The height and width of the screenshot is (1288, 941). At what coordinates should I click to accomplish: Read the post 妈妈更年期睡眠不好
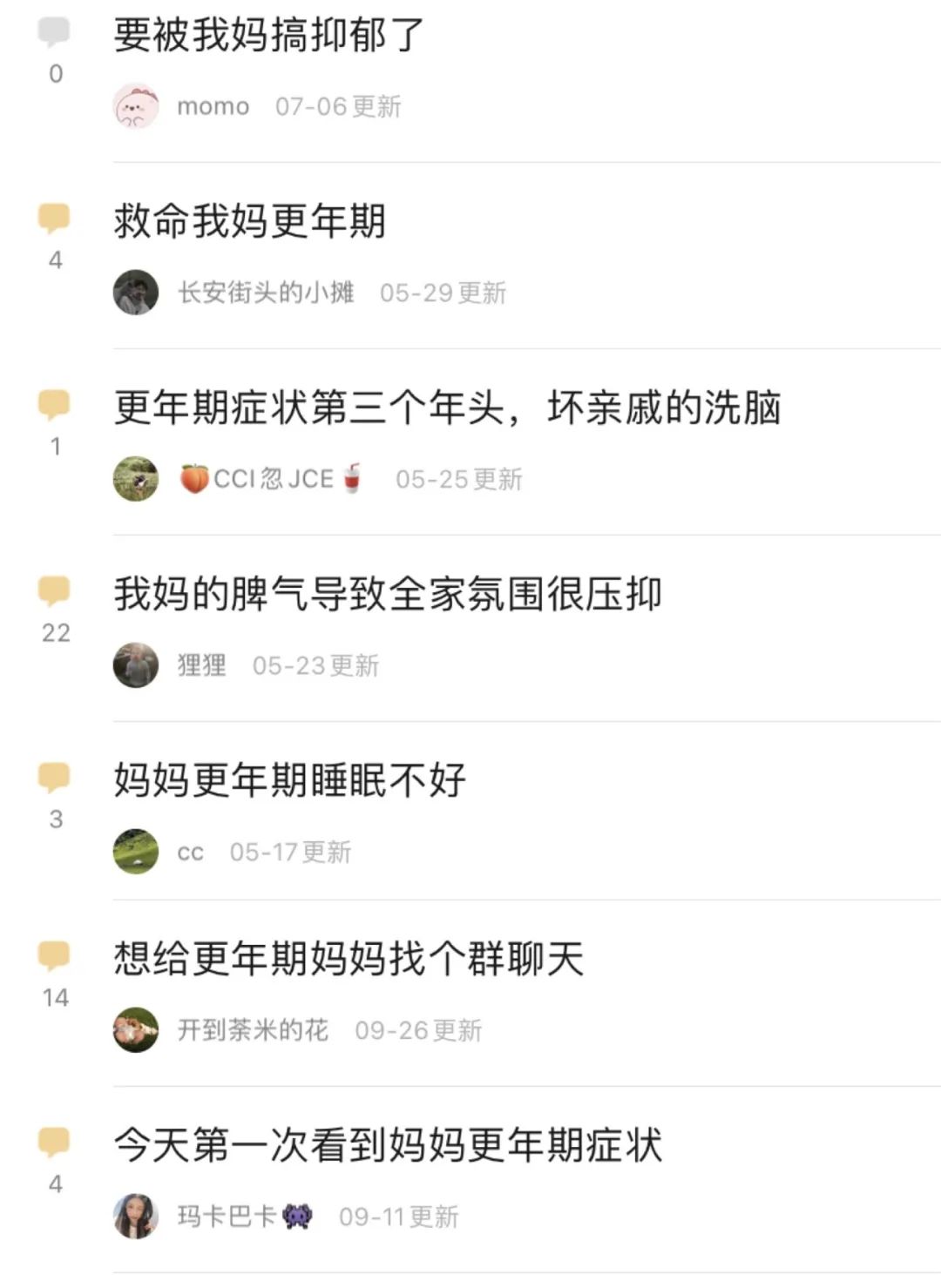(x=289, y=780)
